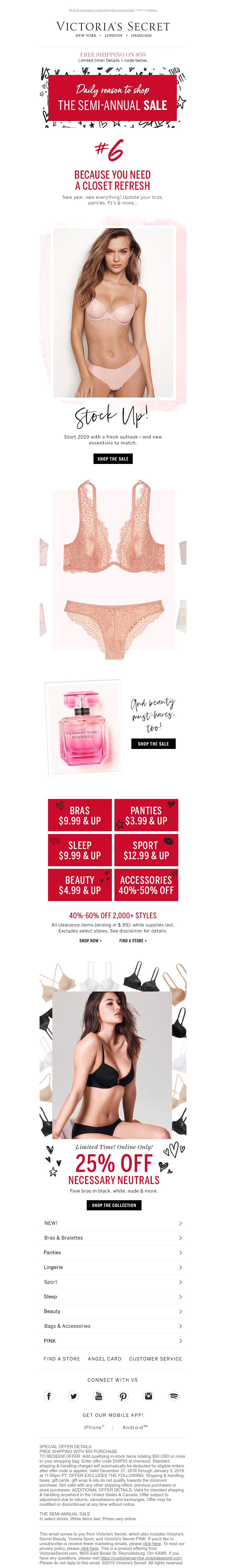
Task: Open the Sport $12.99 & up tile
Action: tap(146, 850)
